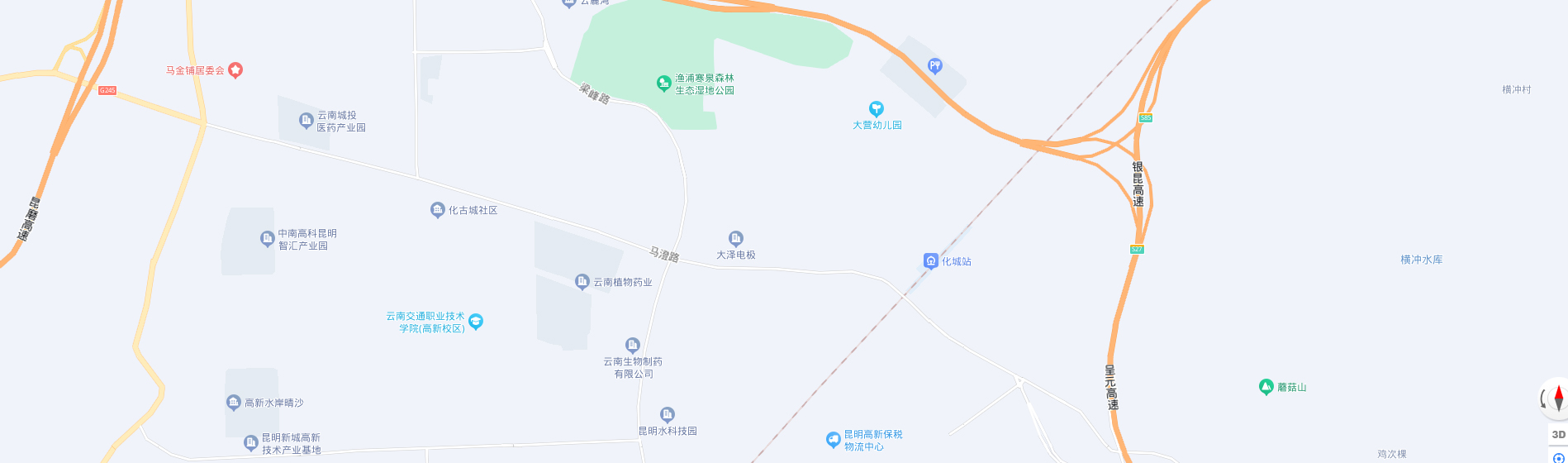1568x463 pixels.
Task: Open the 化城站 station marker
Action: pyautogui.click(x=931, y=261)
